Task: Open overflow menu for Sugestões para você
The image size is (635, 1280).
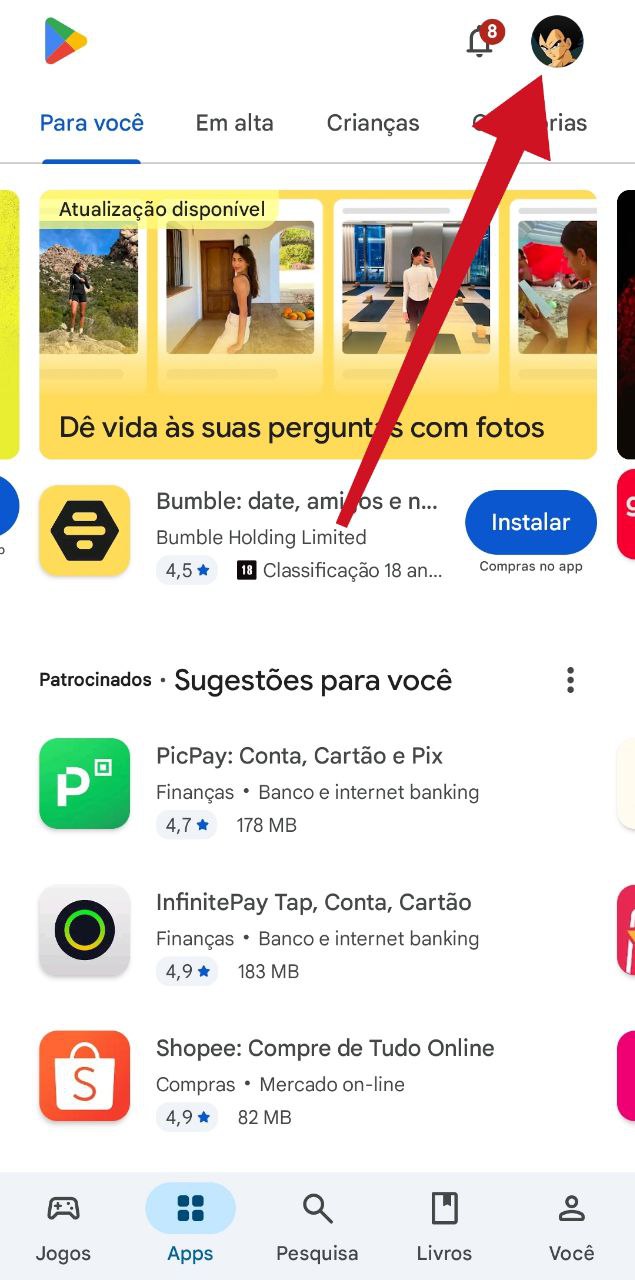Action: (570, 681)
